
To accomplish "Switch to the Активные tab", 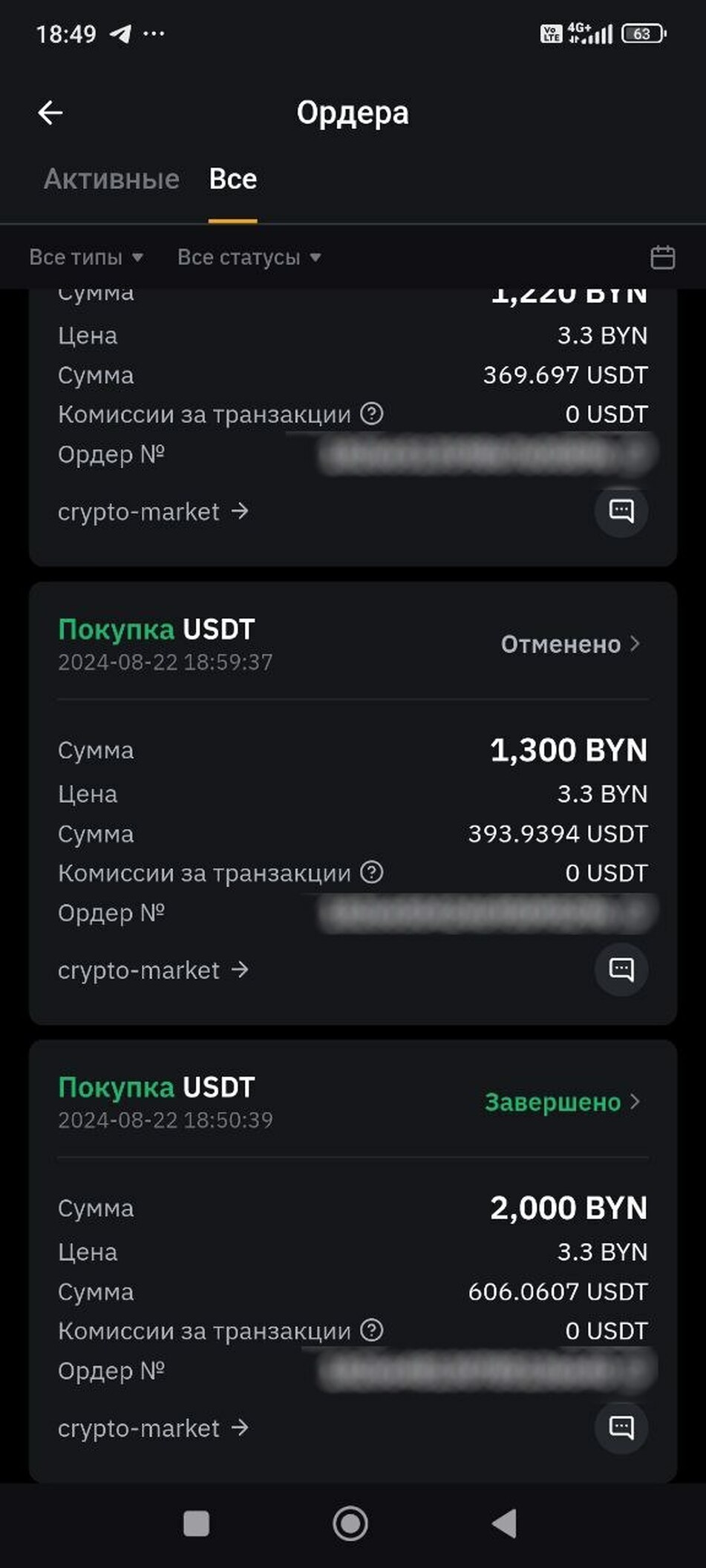I will coord(111,179).
